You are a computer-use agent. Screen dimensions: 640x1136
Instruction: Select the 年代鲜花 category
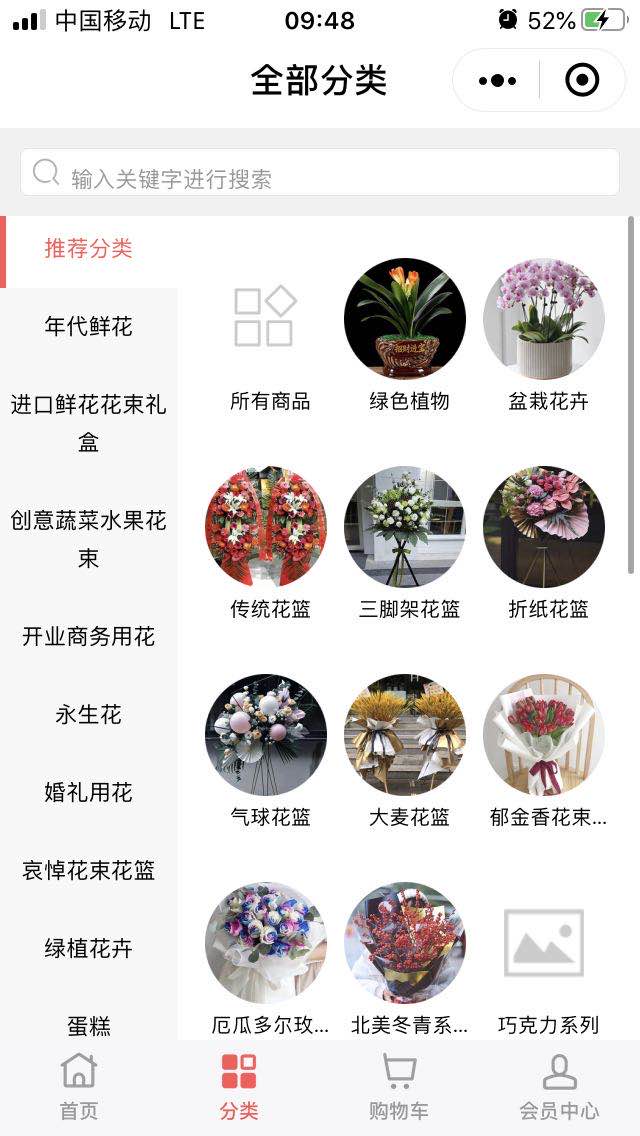click(88, 326)
